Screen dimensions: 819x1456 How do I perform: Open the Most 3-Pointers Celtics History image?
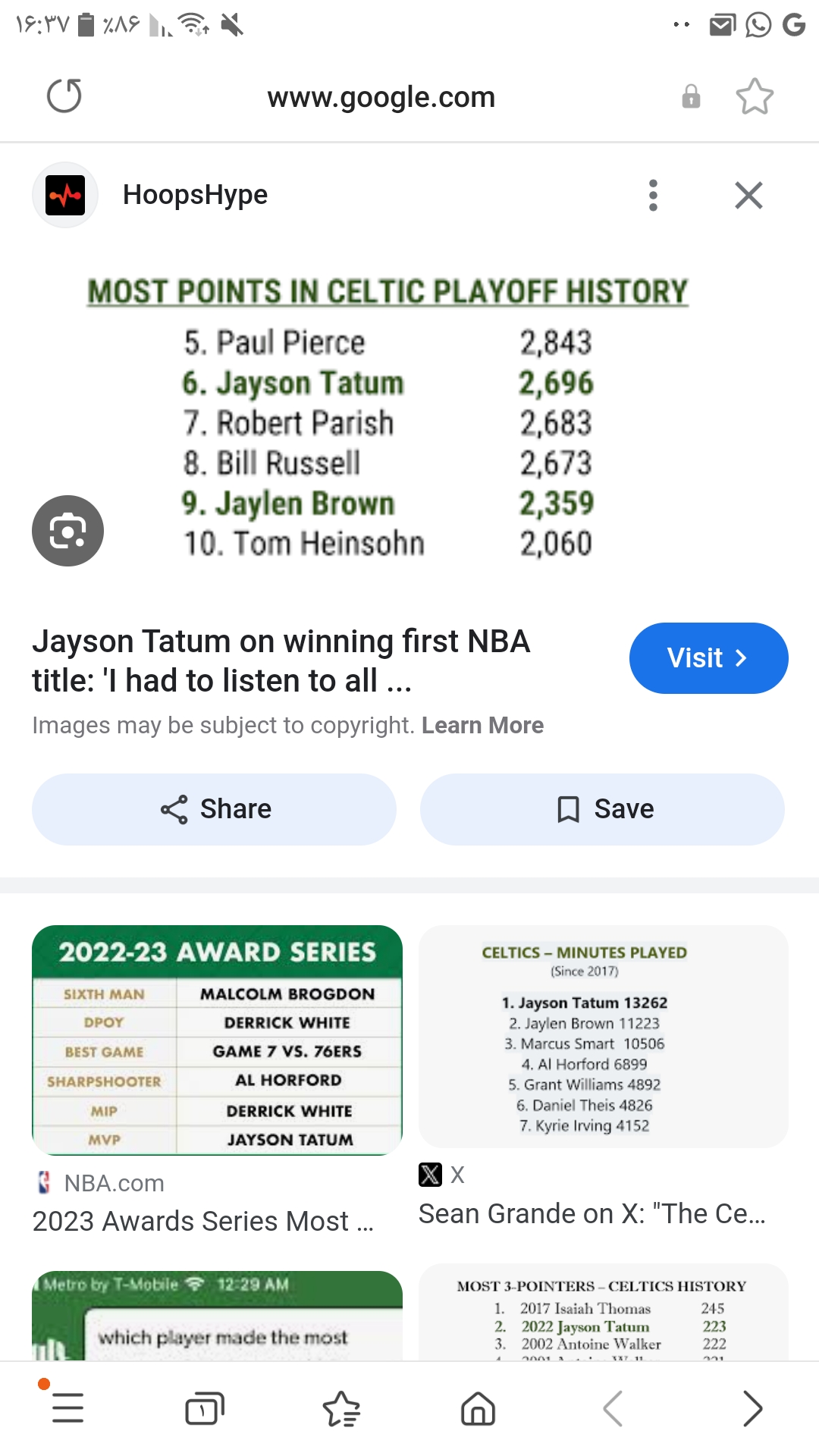604,1312
